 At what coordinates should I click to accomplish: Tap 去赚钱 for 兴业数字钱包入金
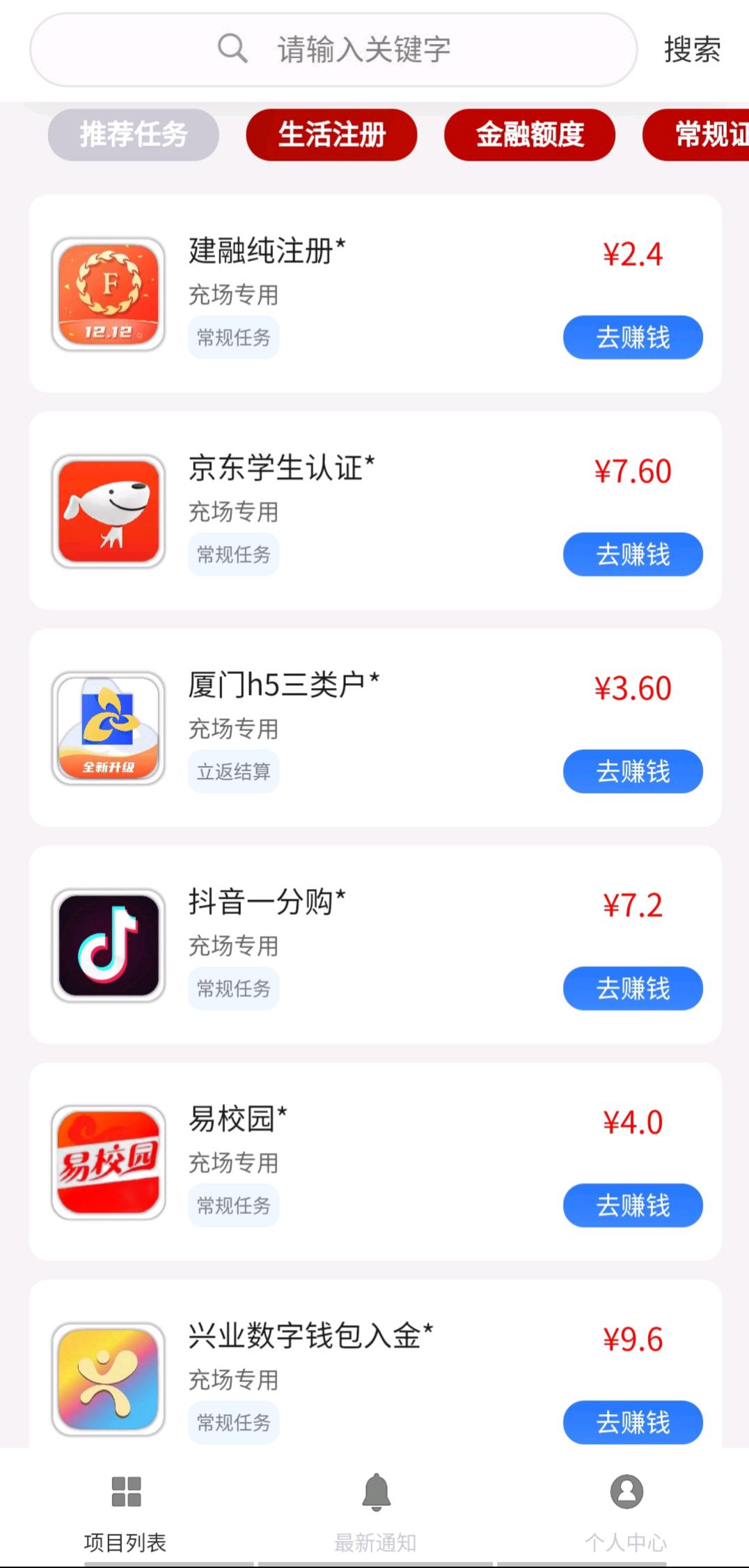point(633,1422)
